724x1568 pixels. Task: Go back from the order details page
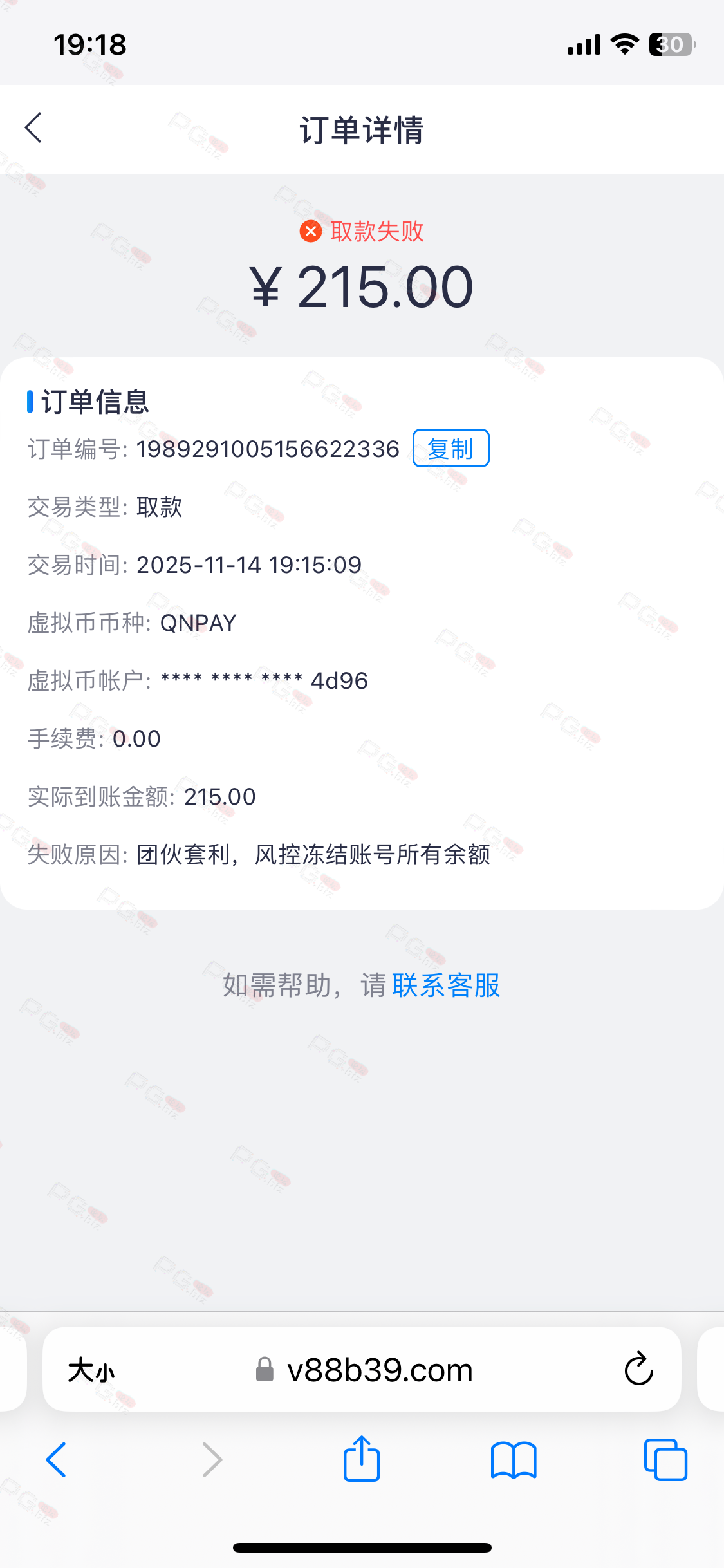point(33,128)
